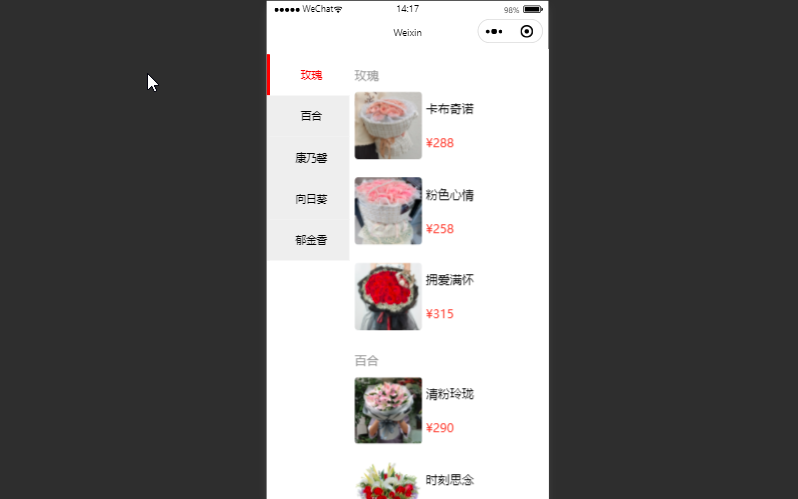The image size is (798, 499).
Task: Switch to the 康乃馨 category
Action: (310, 158)
